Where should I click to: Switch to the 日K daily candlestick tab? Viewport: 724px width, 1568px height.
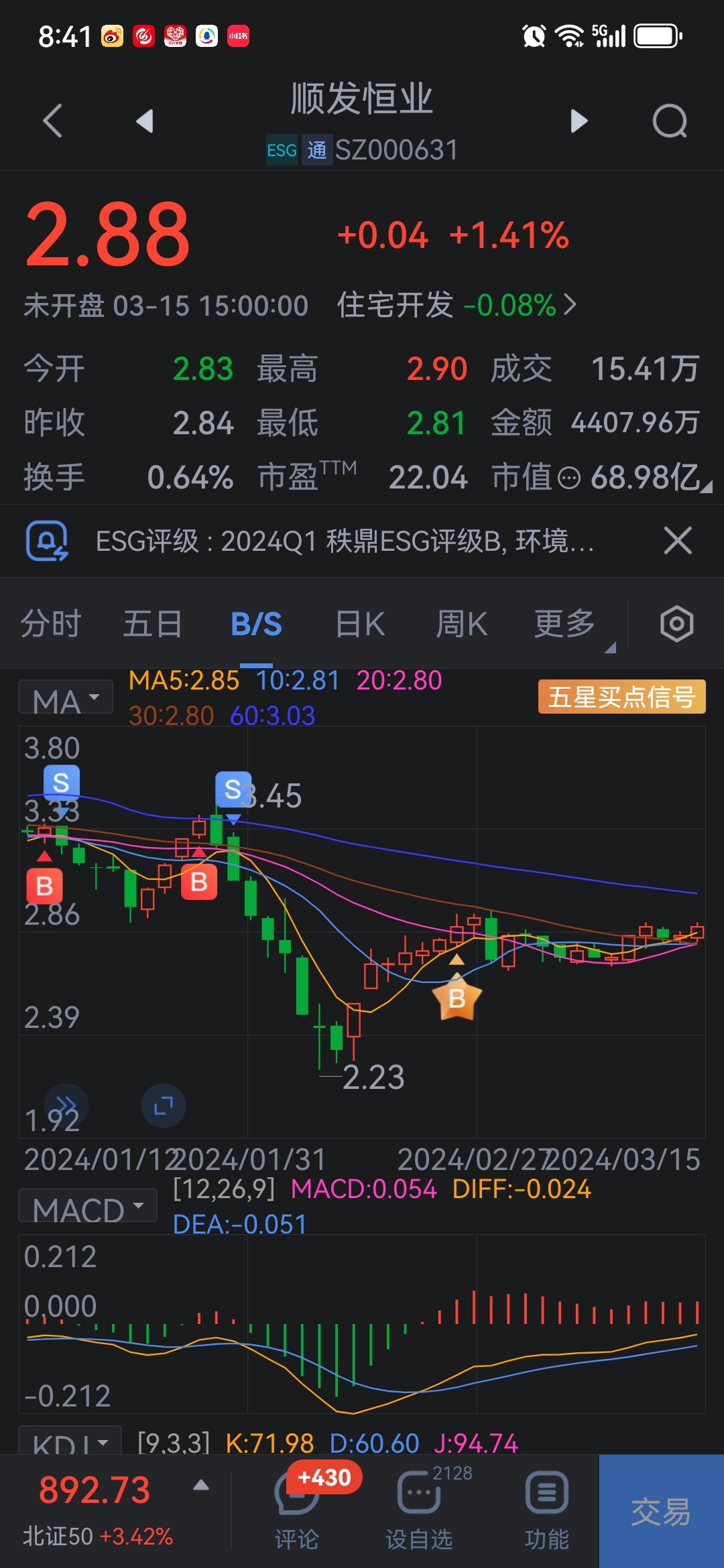tap(359, 623)
